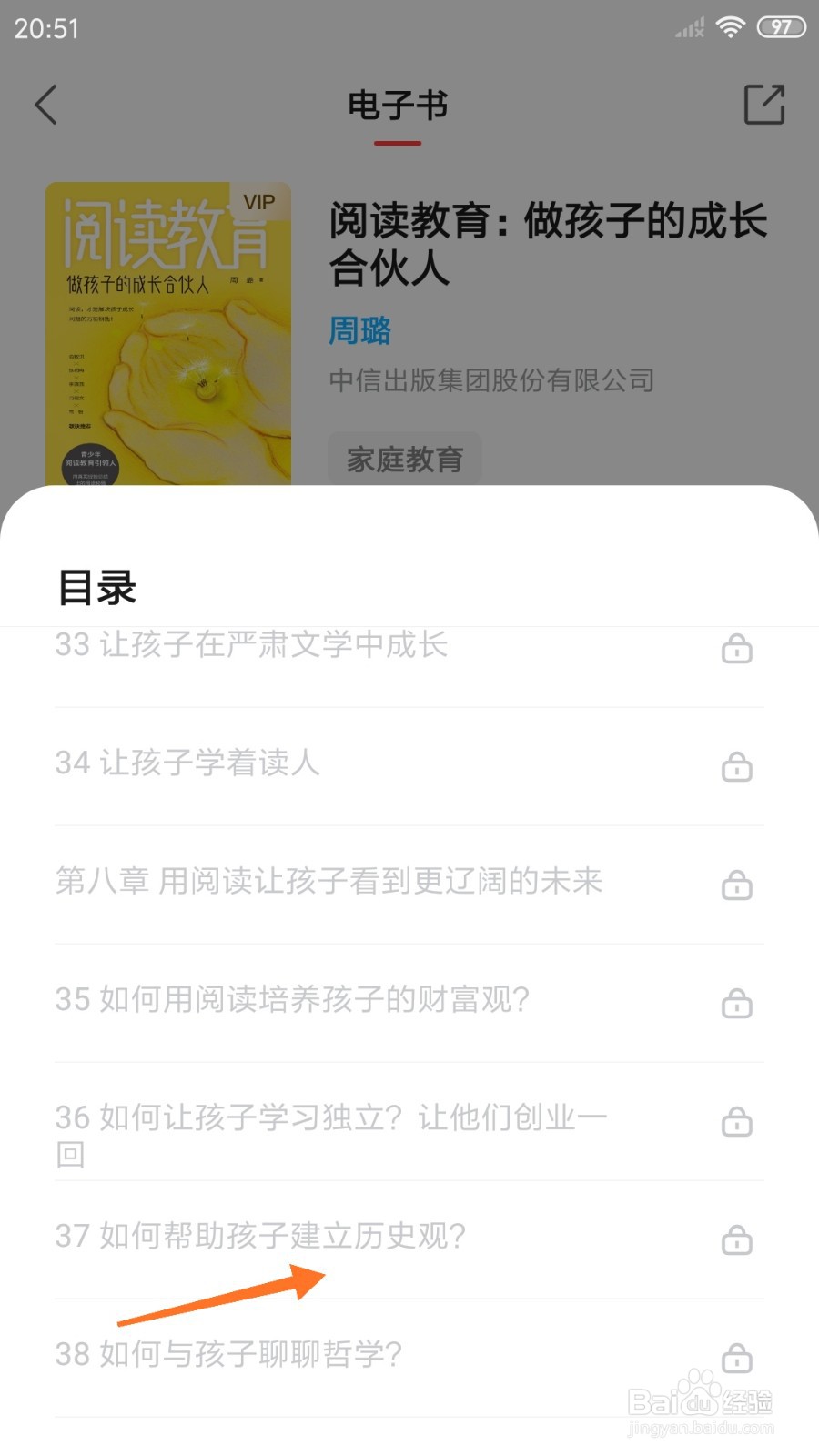This screenshot has width=819, height=1456.
Task: Tap the VIP badge on the cover
Action: [258, 201]
